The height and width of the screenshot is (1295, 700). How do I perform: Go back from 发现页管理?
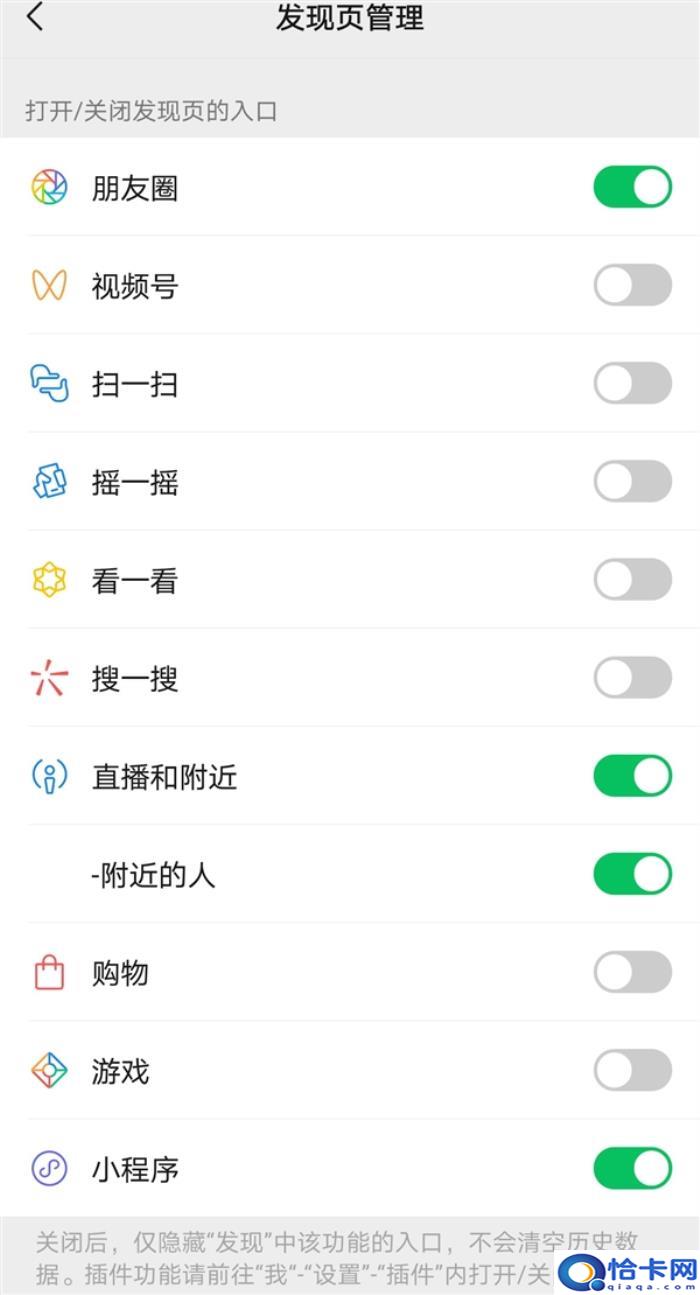36,17
